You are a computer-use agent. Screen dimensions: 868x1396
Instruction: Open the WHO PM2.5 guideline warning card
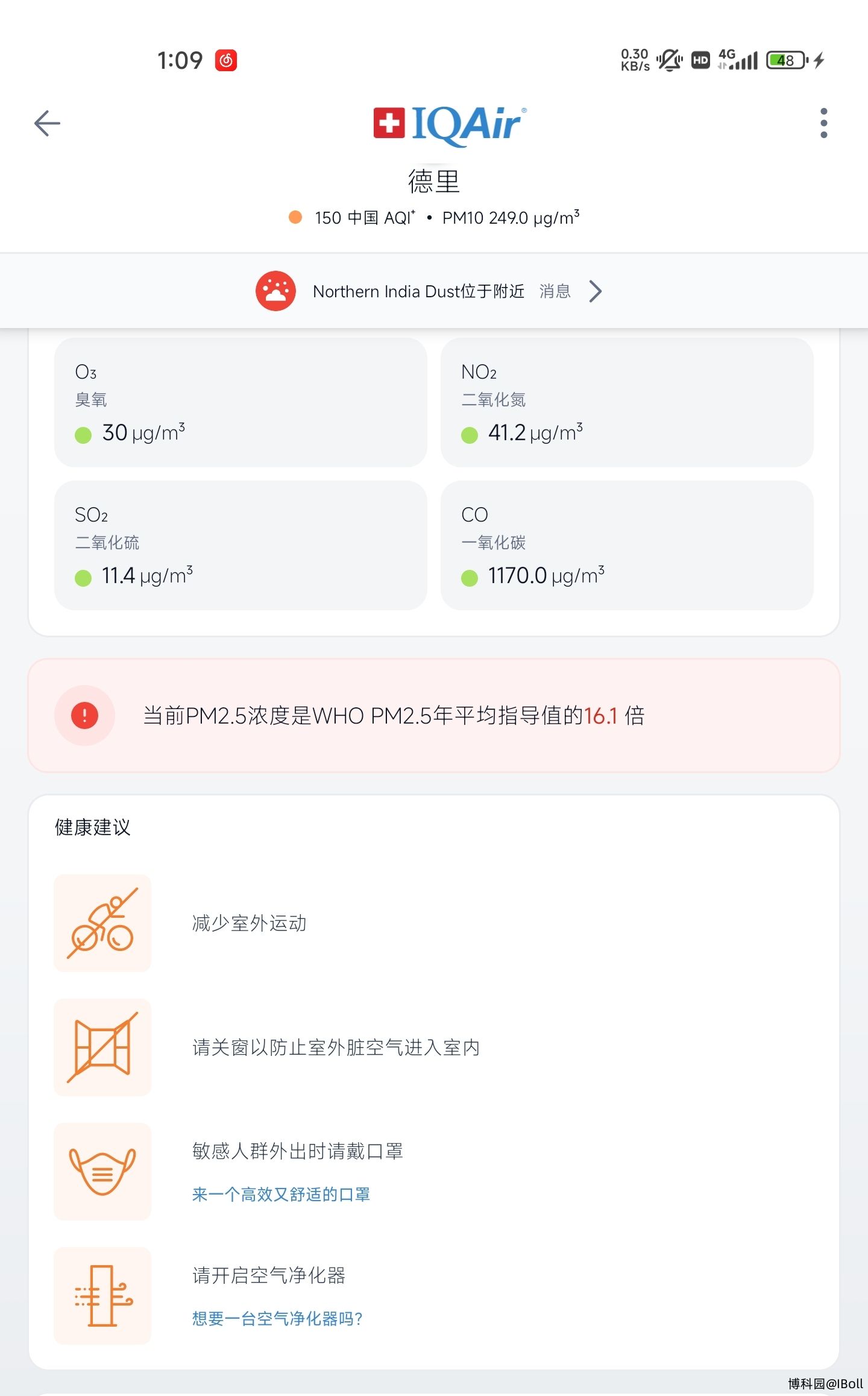pos(434,715)
